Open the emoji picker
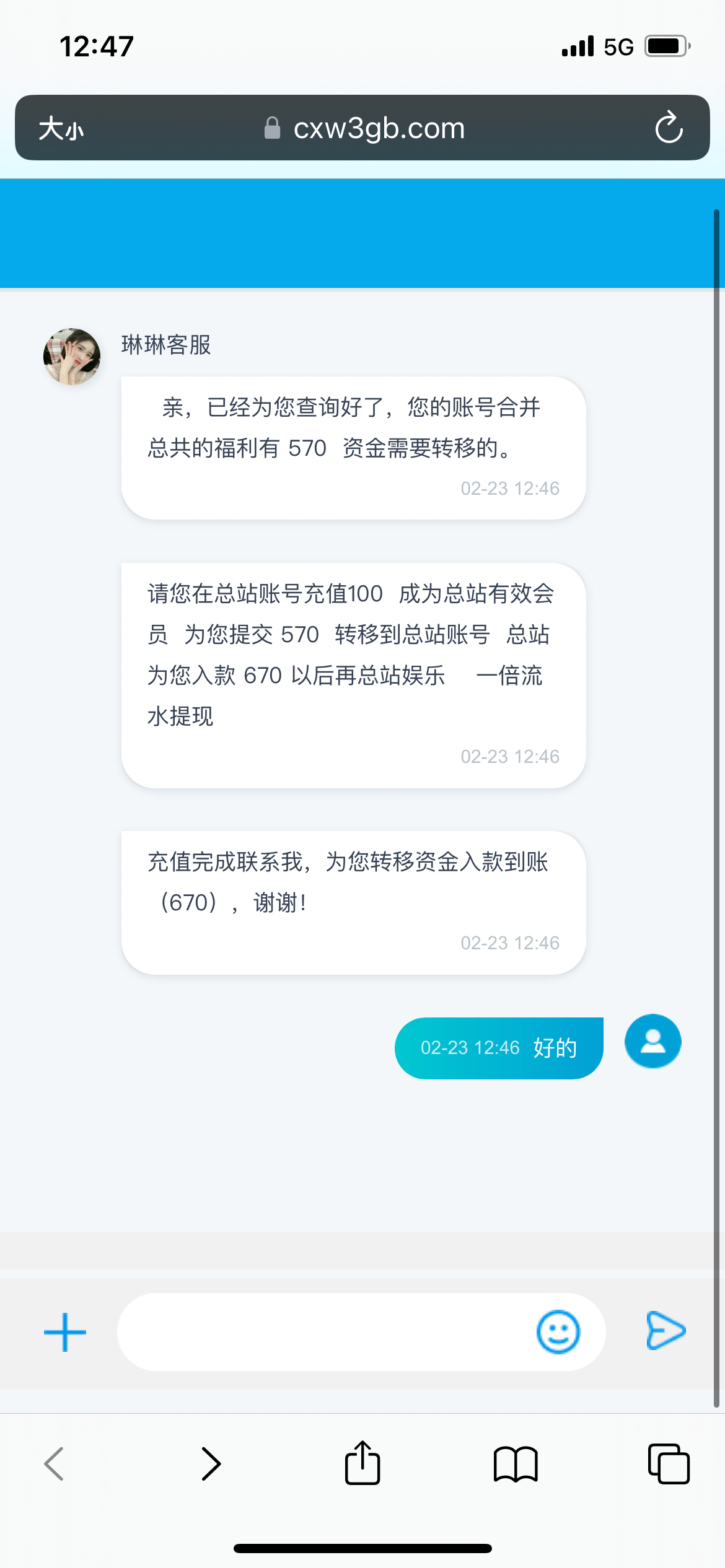This screenshot has height=1568, width=725. tap(558, 1331)
